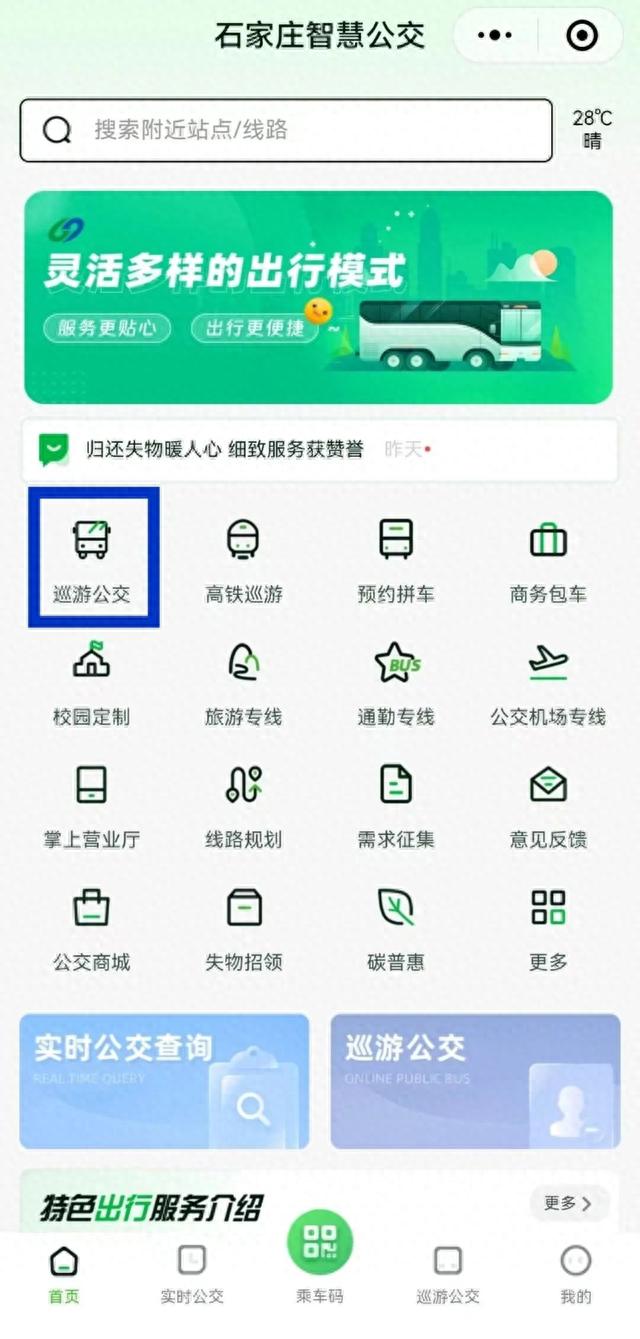The width and height of the screenshot is (640, 1339).
Task: Open 更多 in the service grid
Action: coord(548,926)
